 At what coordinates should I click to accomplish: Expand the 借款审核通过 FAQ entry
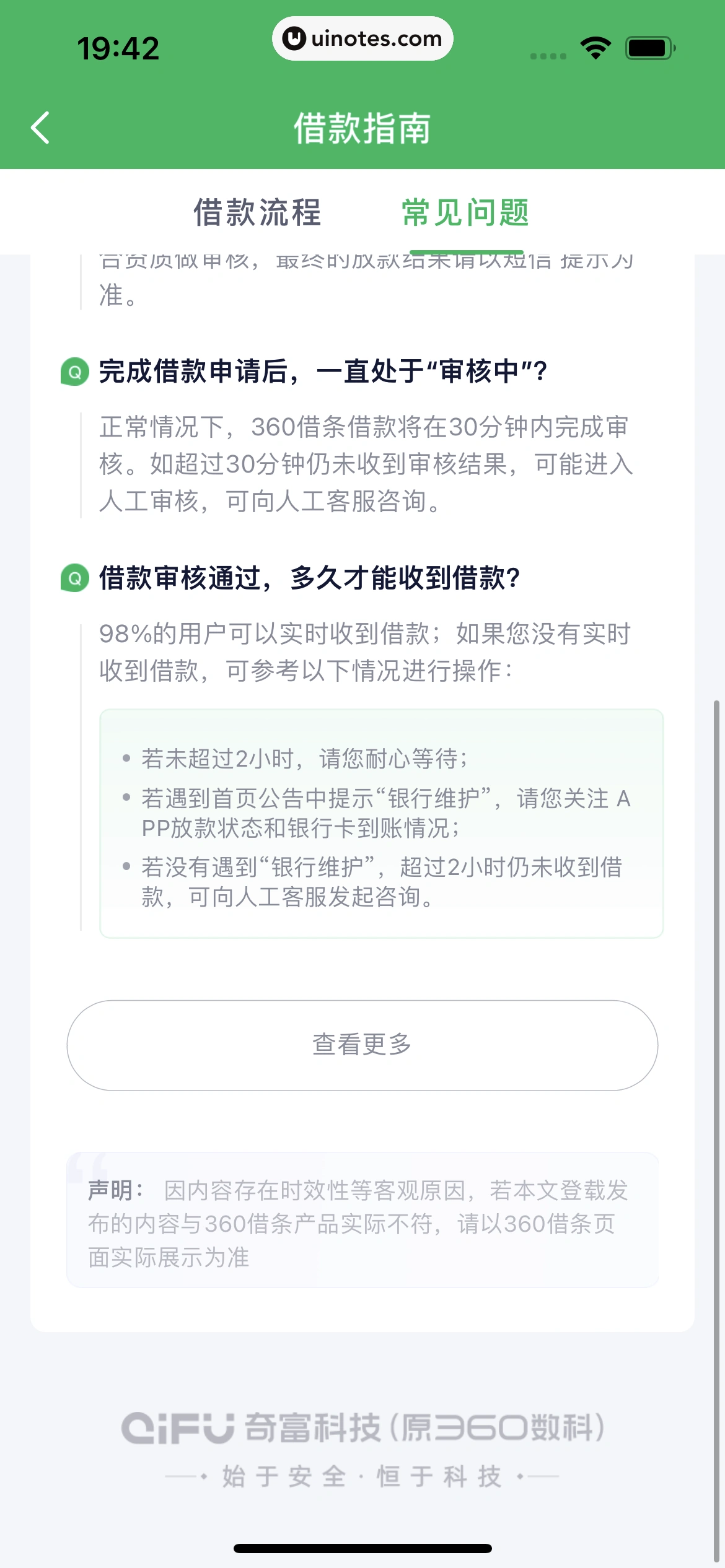(310, 579)
